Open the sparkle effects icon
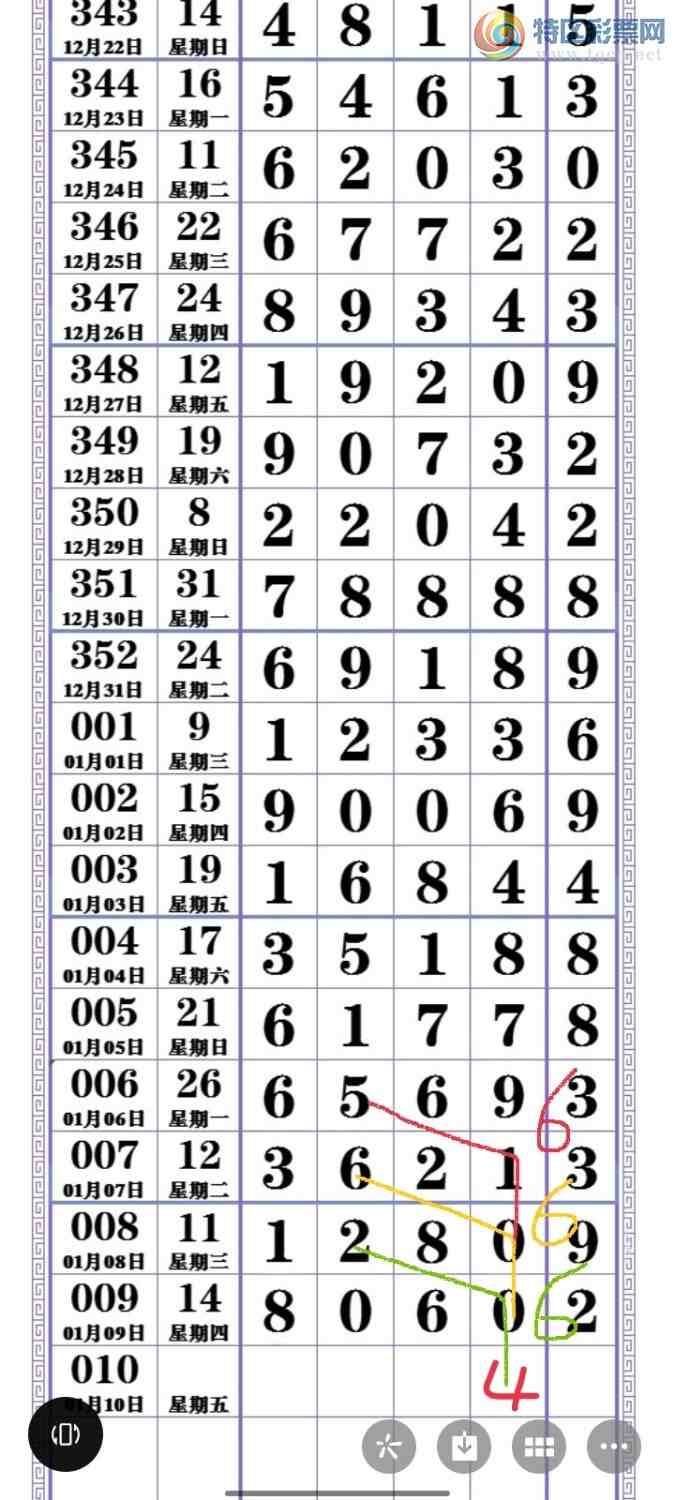 coord(389,1446)
